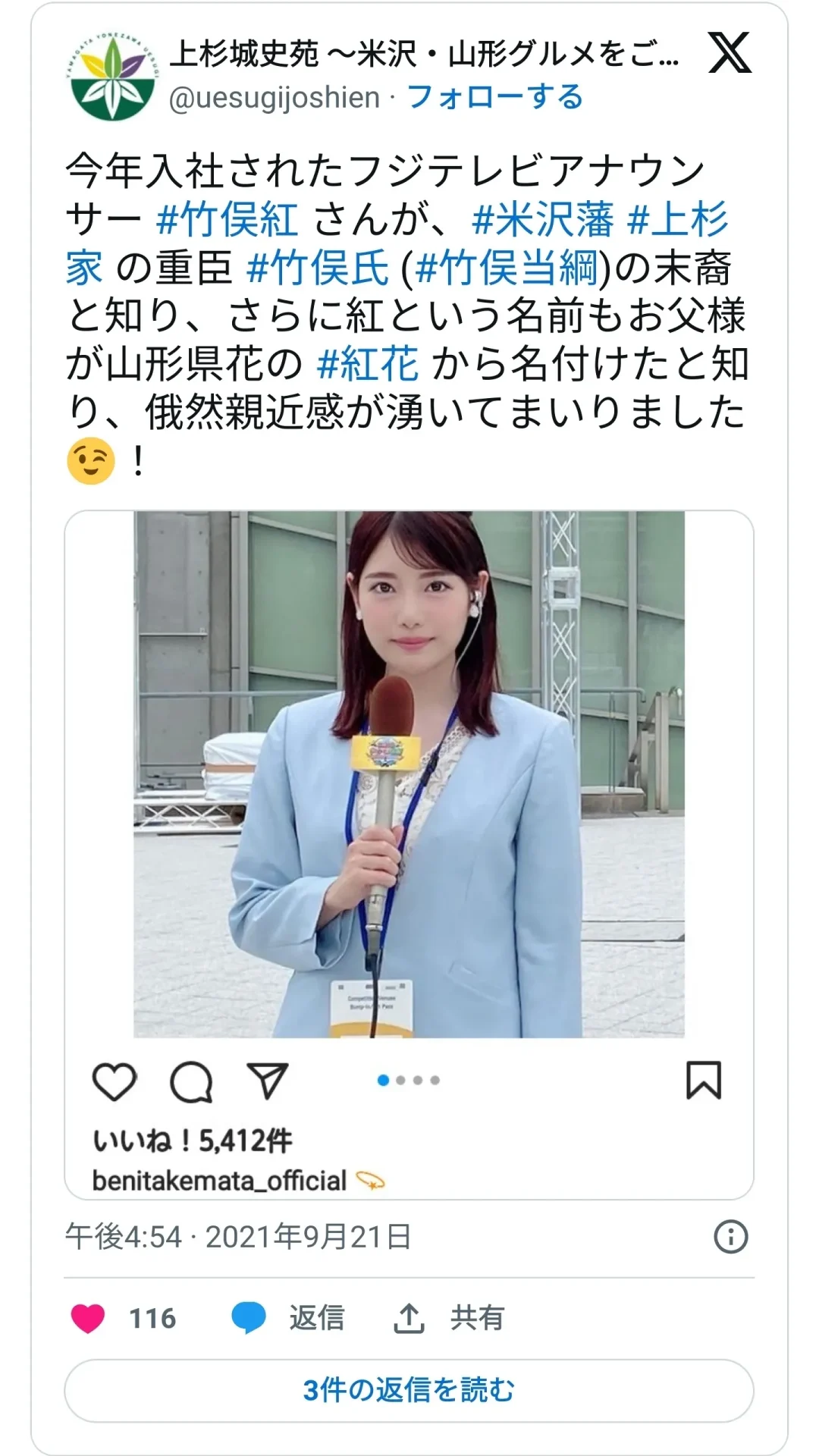Image resolution: width=819 pixels, height=1456 pixels.
Task: Open the #竹俣紅 hashtag
Action: [x=227, y=220]
